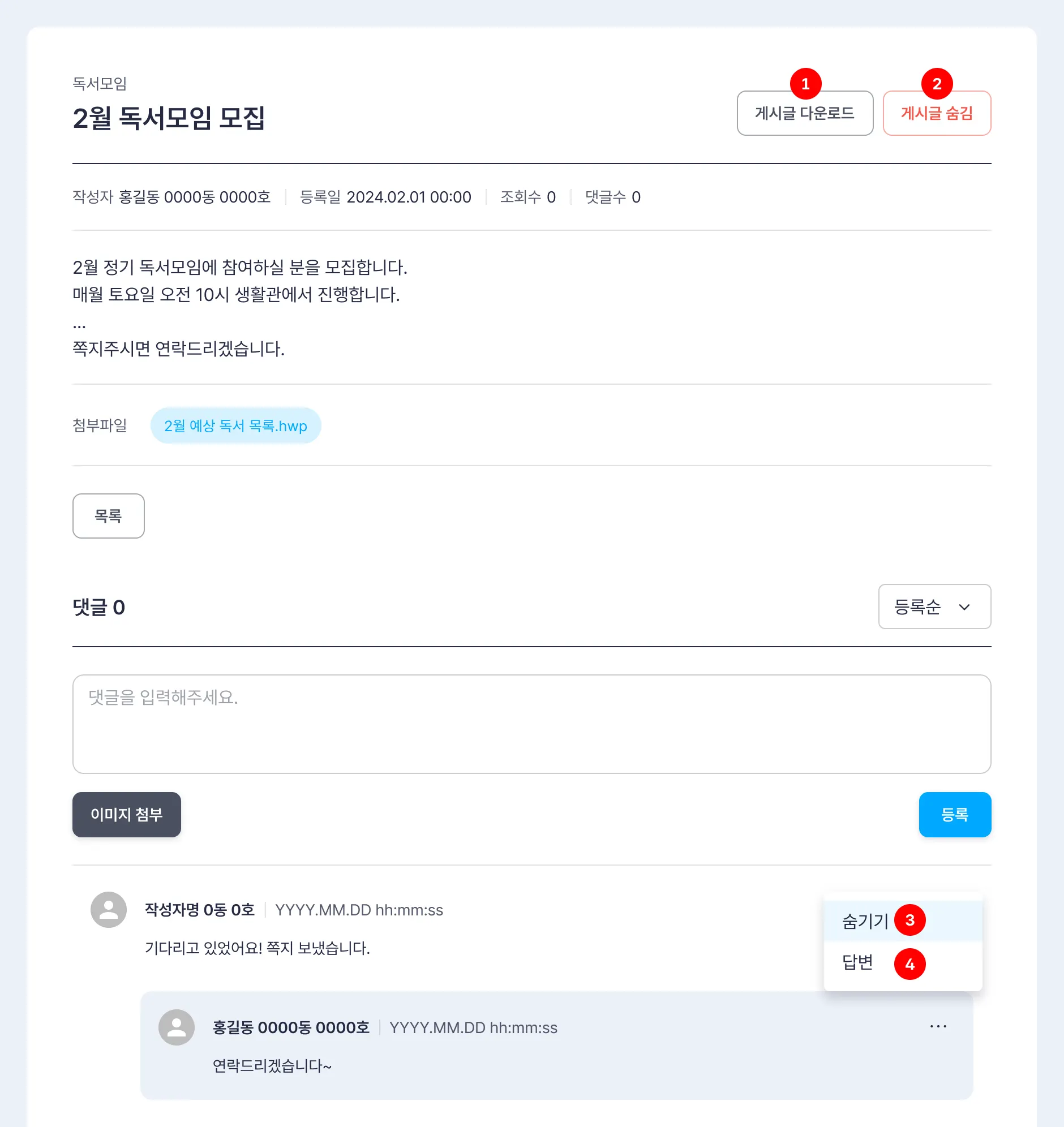The image size is (1064, 1127).
Task: Hide the post with 게시글 숨김
Action: click(x=937, y=113)
